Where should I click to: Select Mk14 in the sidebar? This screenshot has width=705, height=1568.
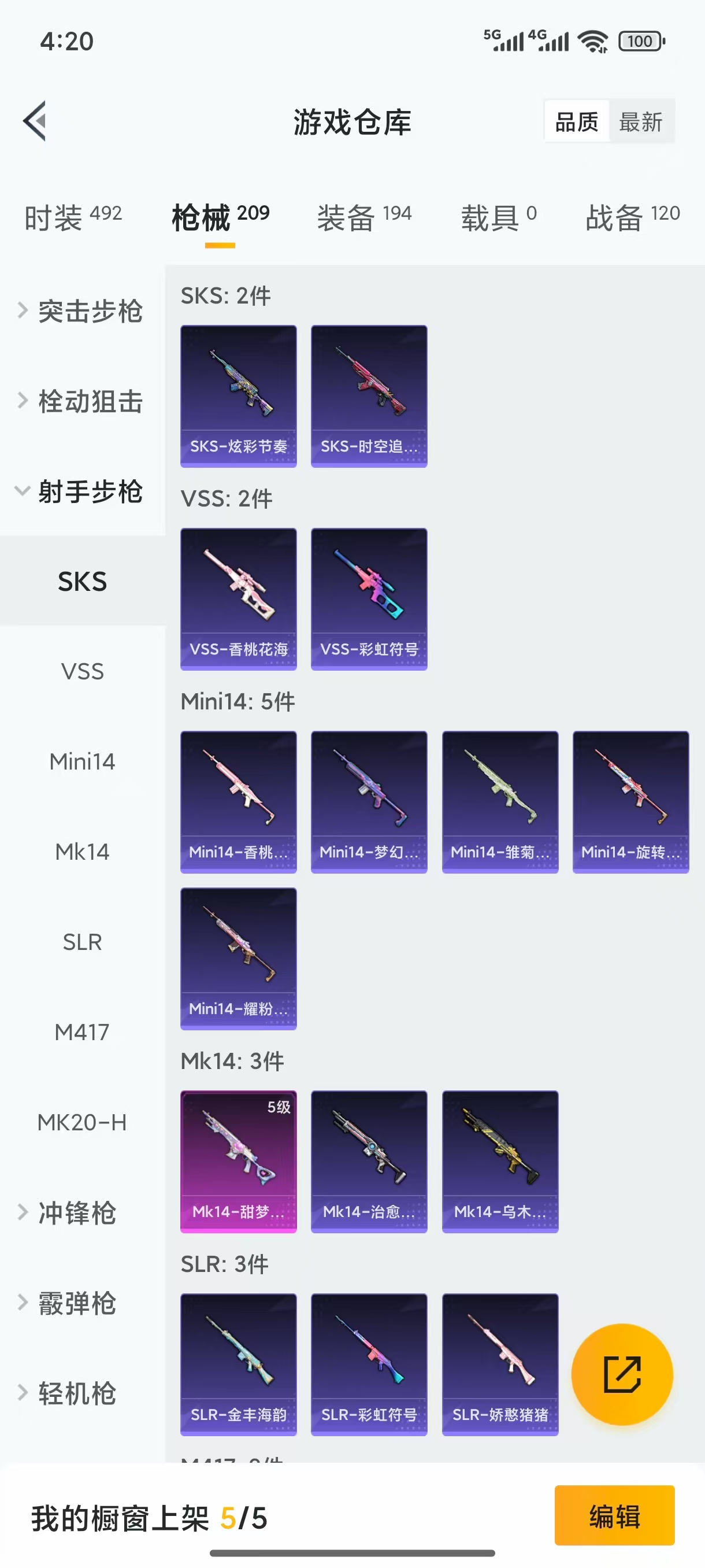point(82,852)
